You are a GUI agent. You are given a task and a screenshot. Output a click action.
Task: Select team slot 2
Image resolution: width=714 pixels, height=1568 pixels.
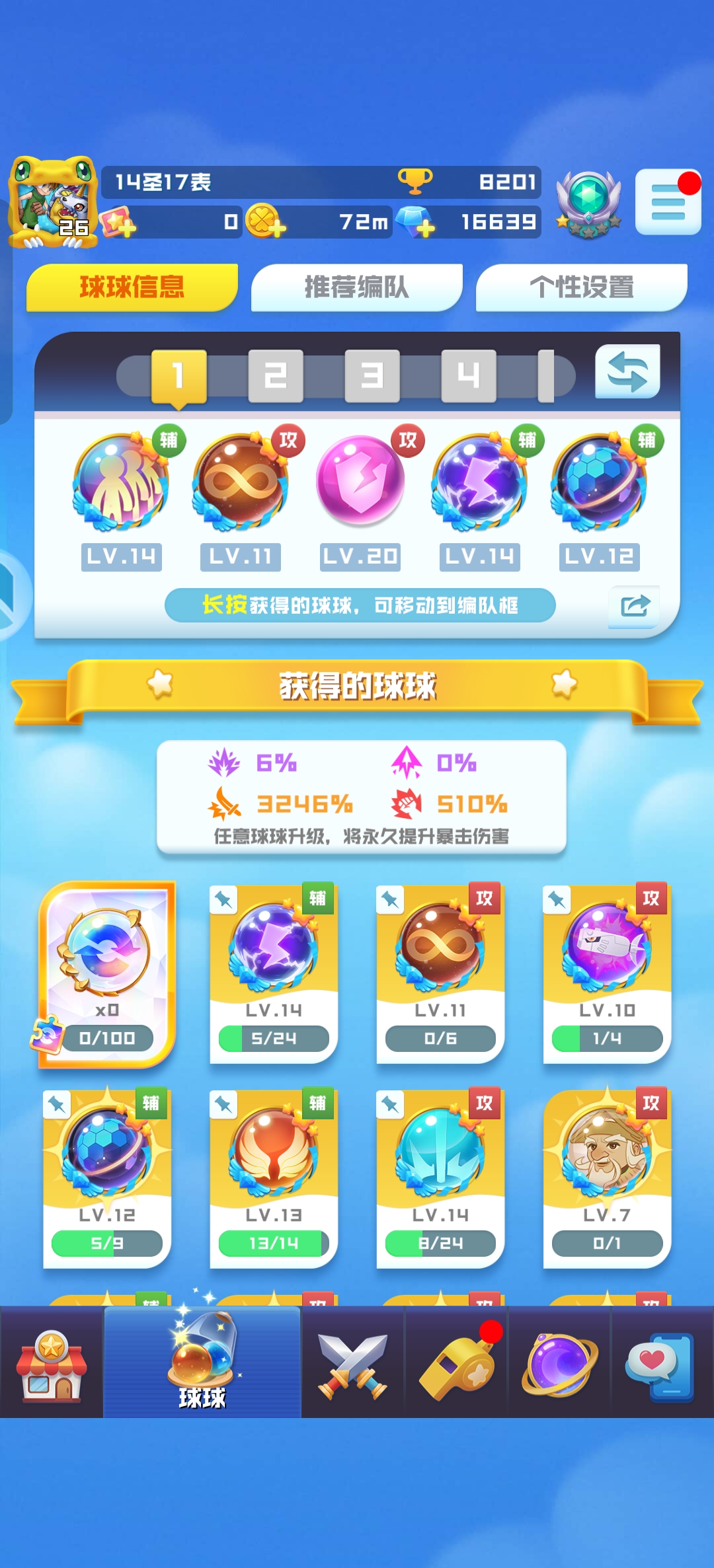(276, 376)
